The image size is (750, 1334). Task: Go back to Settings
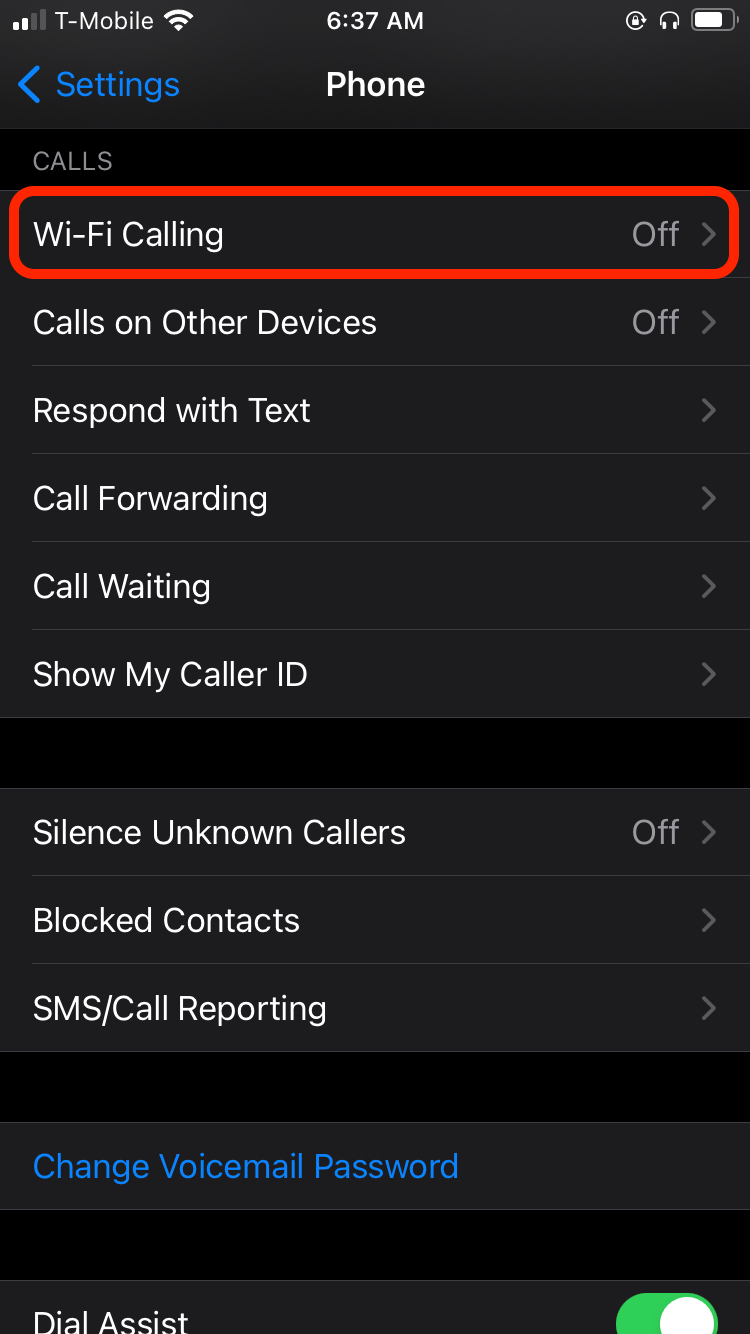coord(98,85)
